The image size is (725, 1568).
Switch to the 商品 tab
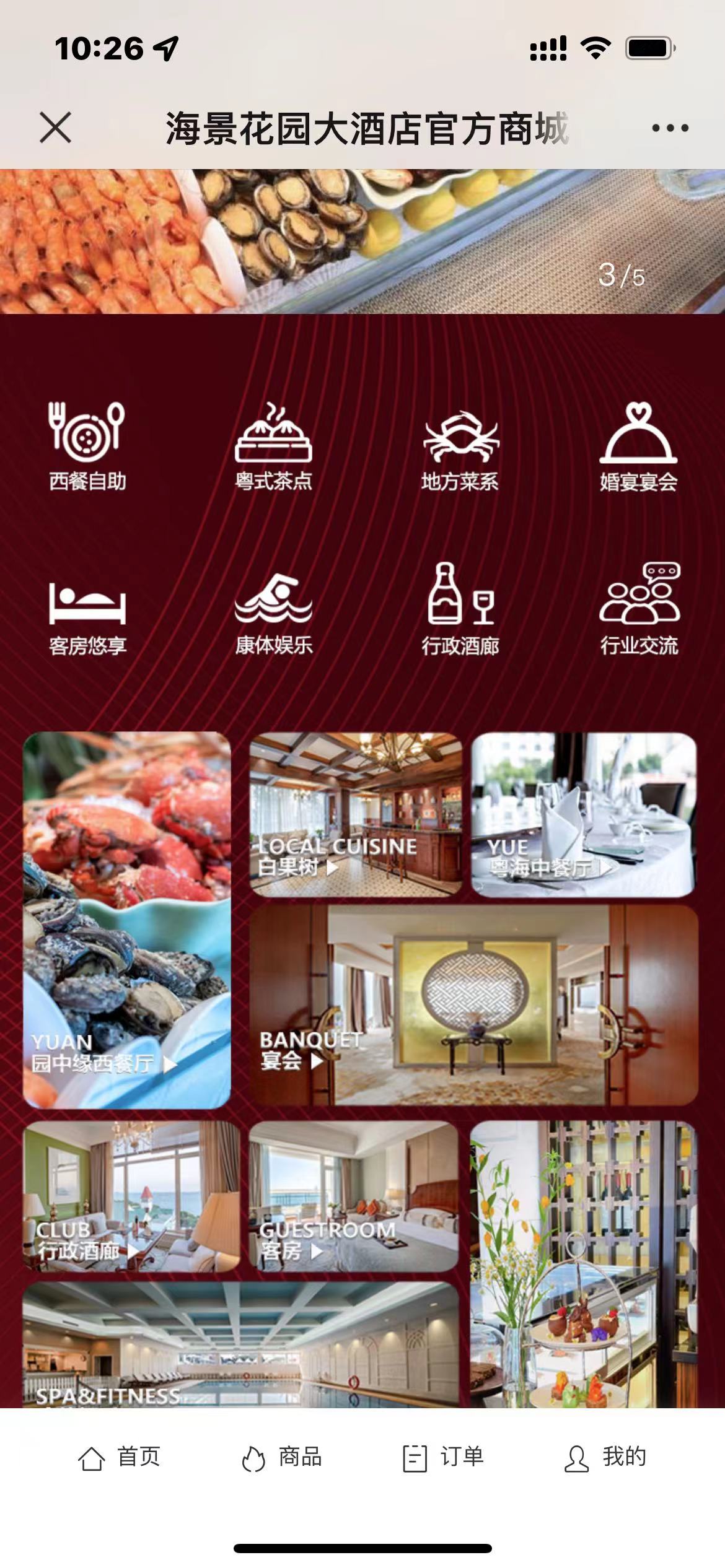click(x=282, y=1458)
